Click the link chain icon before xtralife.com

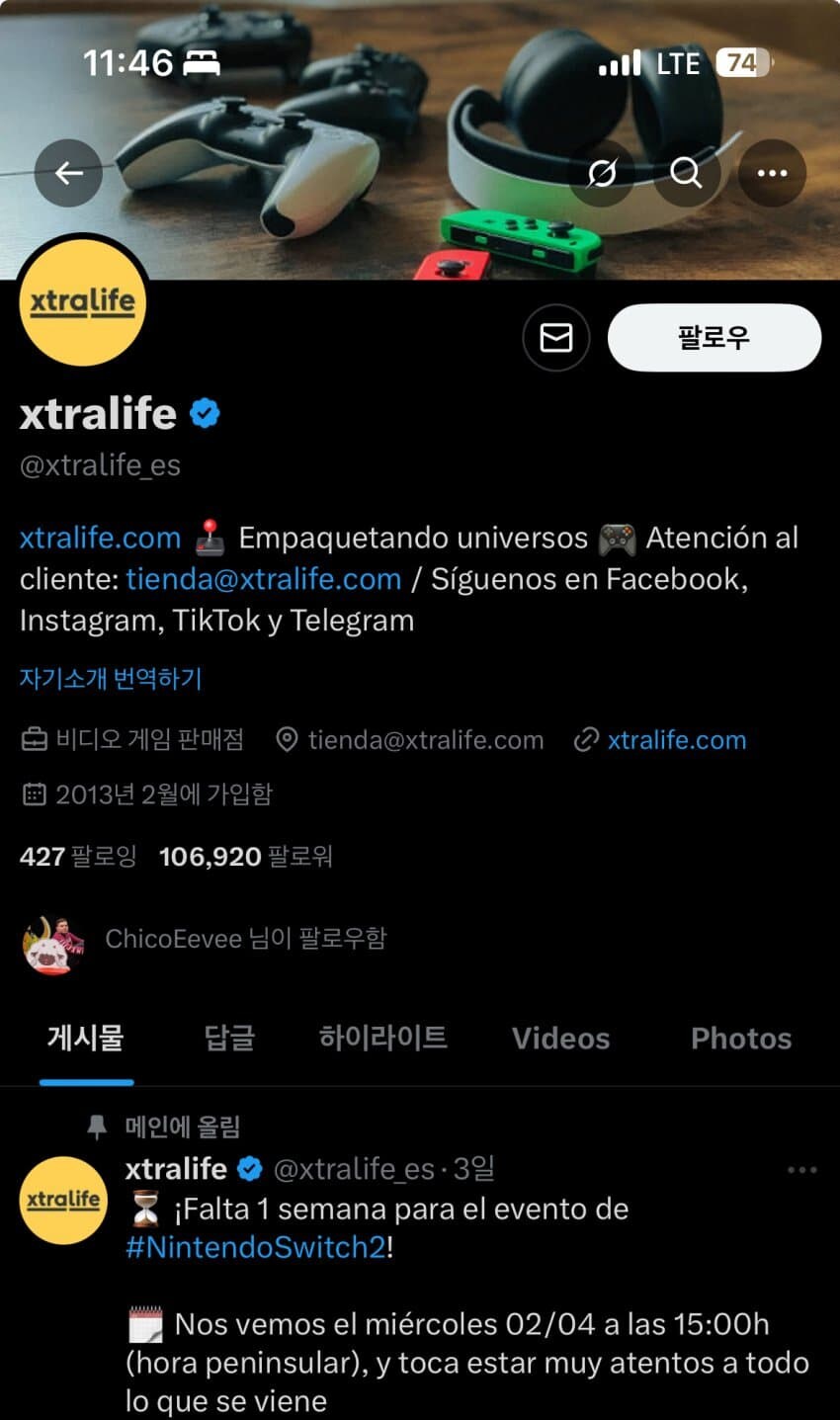(x=591, y=740)
